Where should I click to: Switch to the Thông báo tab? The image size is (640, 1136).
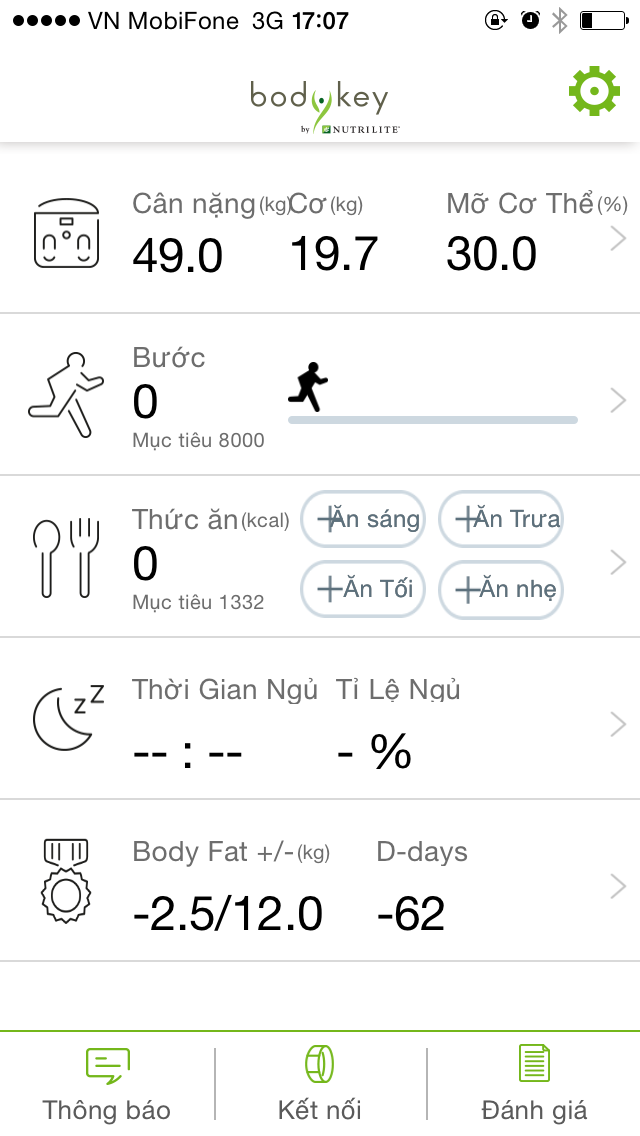(x=107, y=1082)
